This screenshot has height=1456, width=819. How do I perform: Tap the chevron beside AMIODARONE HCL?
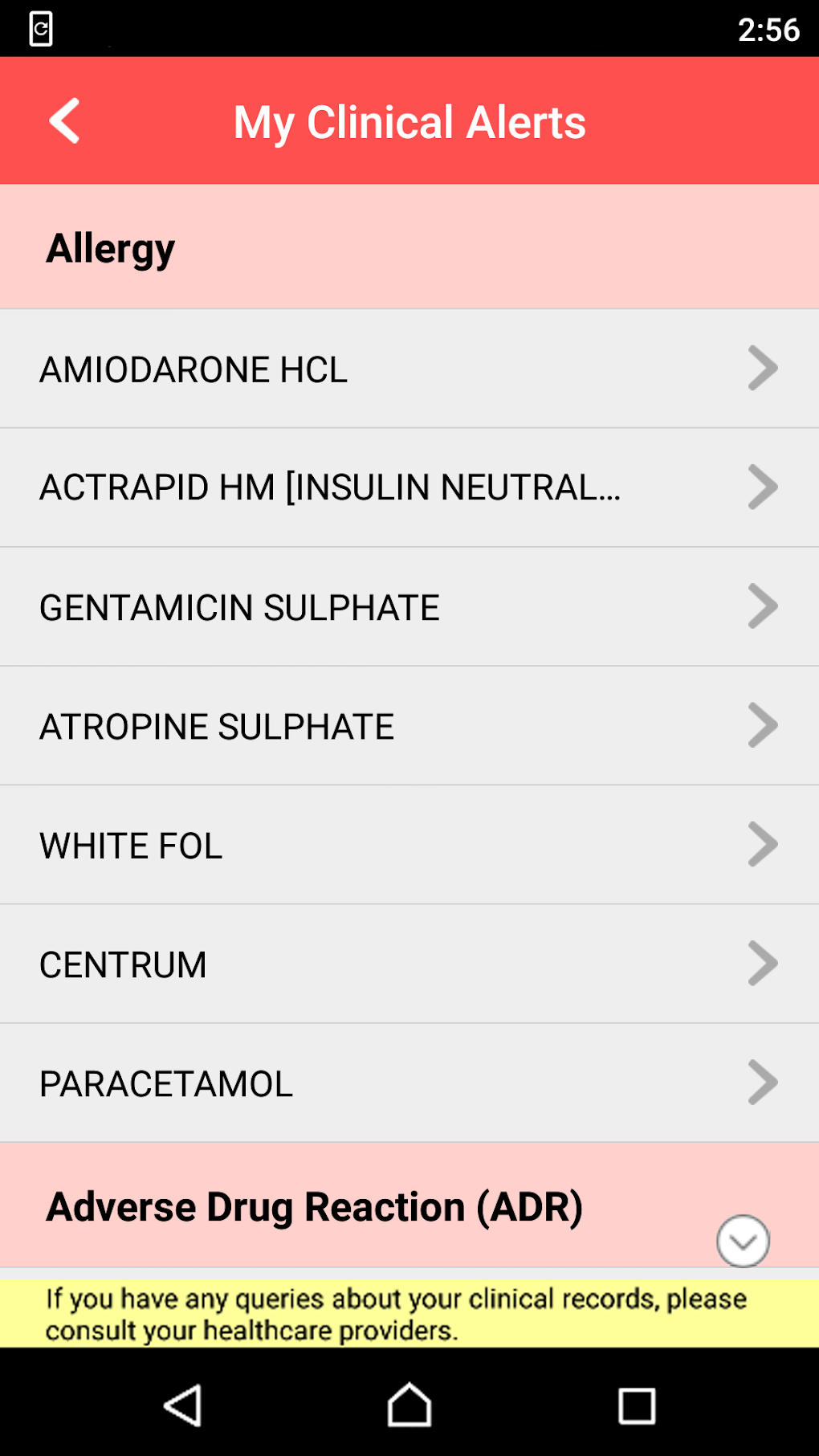pyautogui.click(x=761, y=369)
